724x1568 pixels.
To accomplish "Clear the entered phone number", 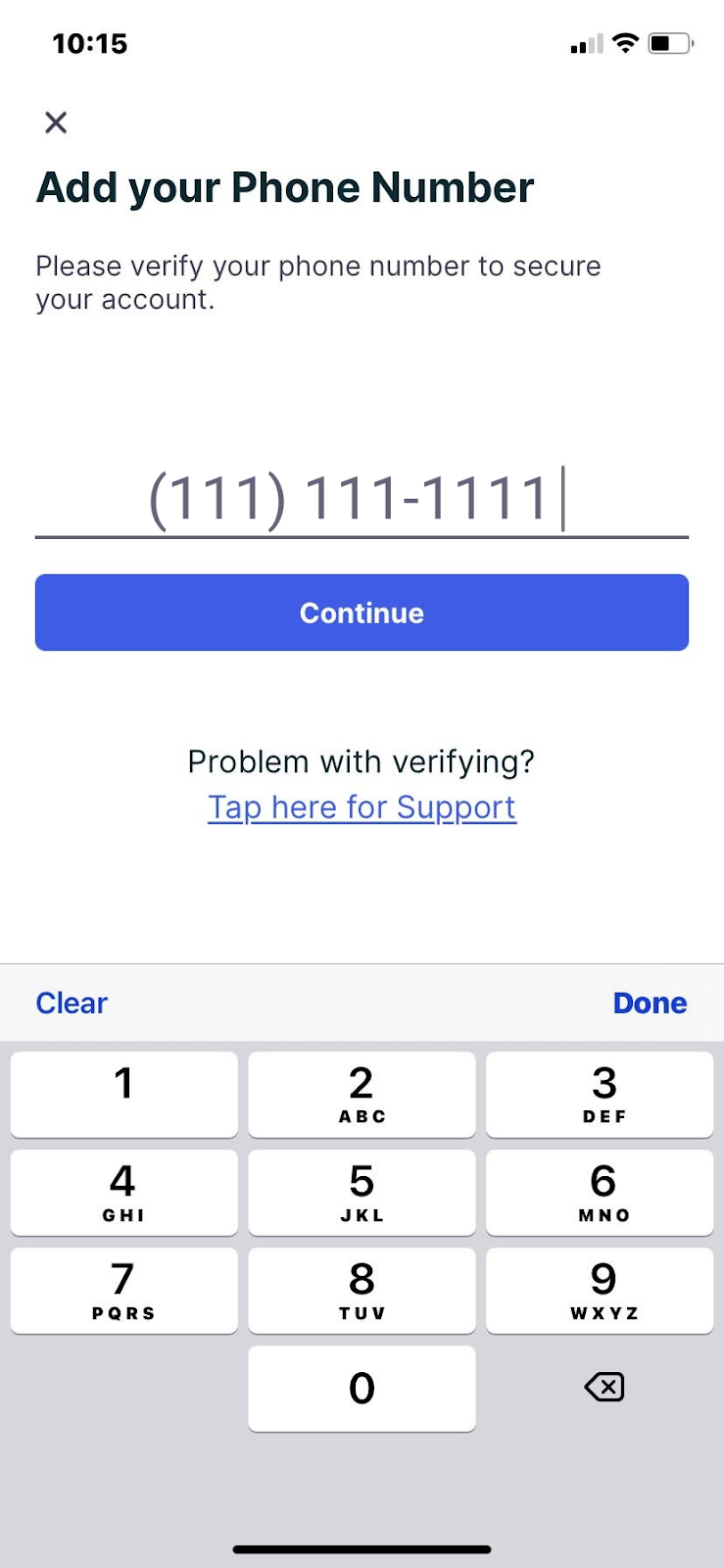I will [x=72, y=1003].
